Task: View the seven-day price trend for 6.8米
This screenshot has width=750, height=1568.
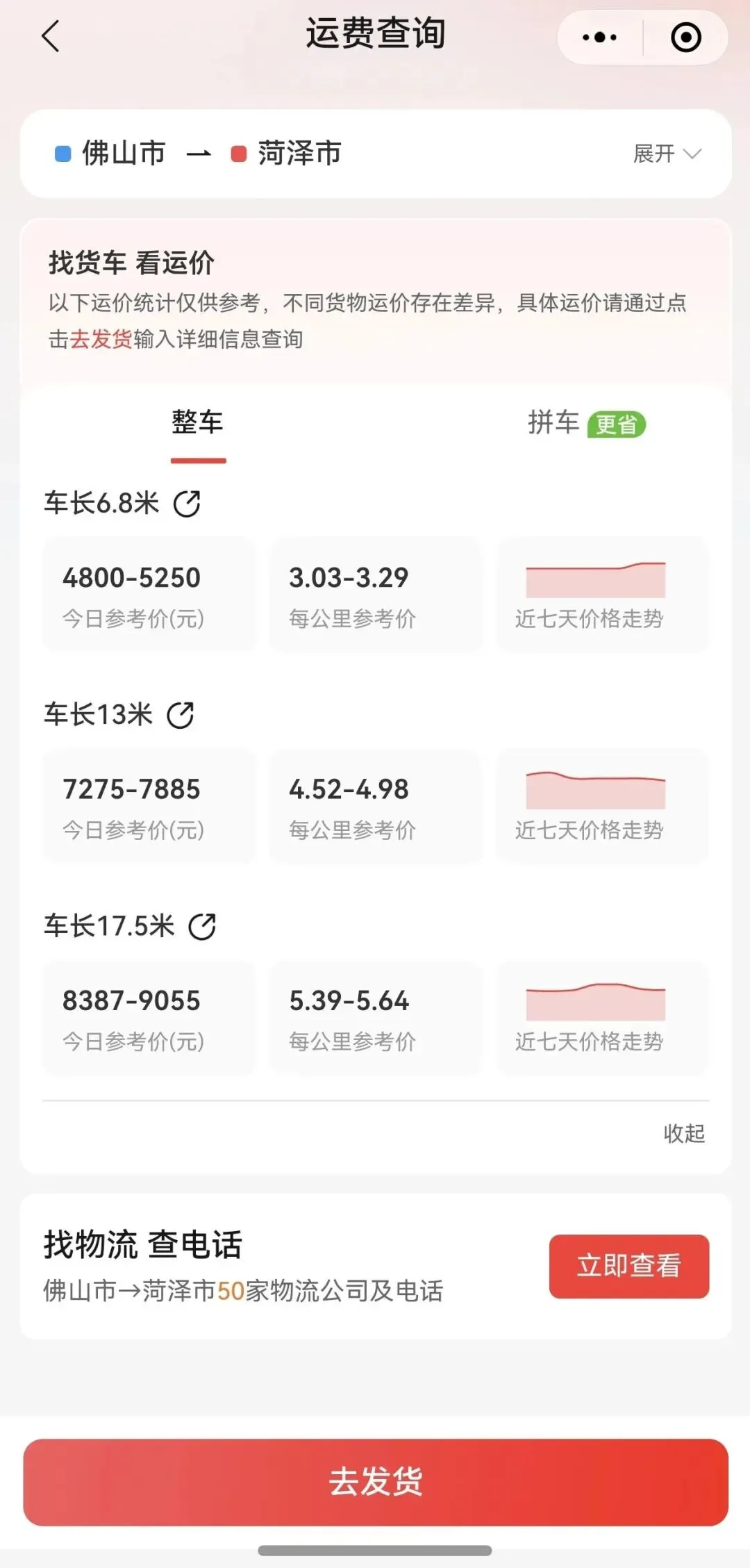Action: click(x=595, y=594)
